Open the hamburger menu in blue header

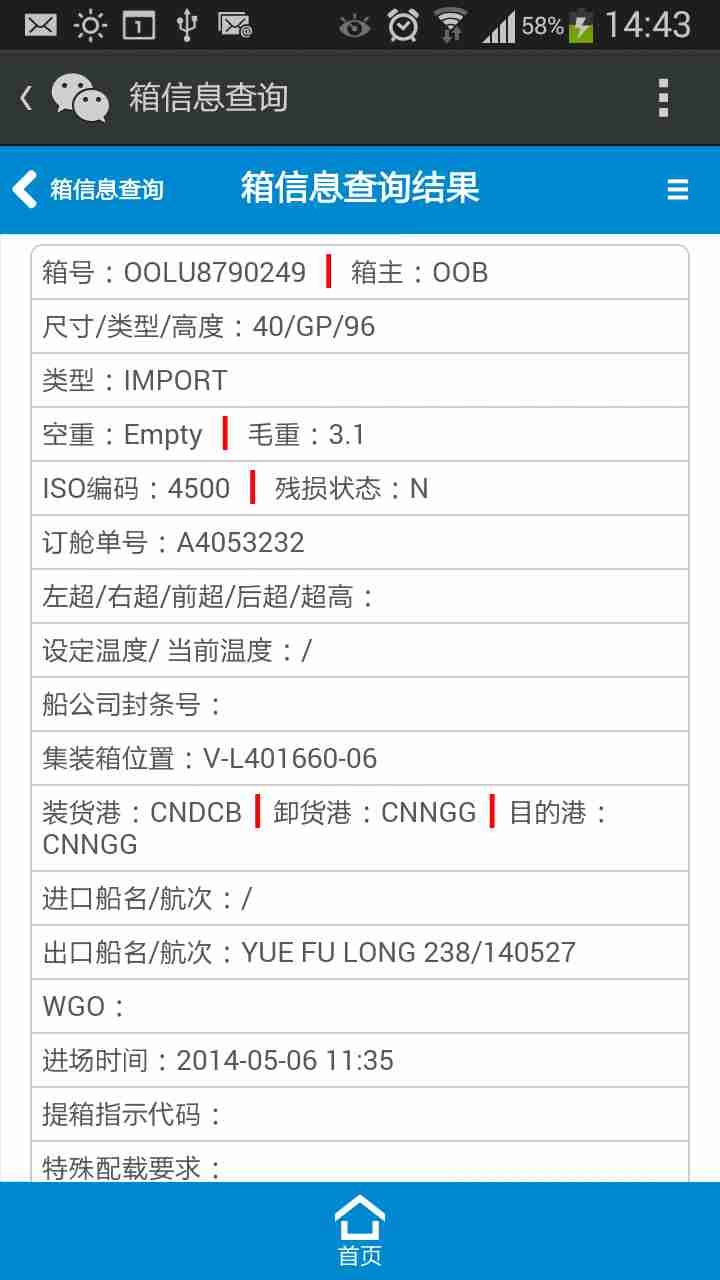point(678,189)
